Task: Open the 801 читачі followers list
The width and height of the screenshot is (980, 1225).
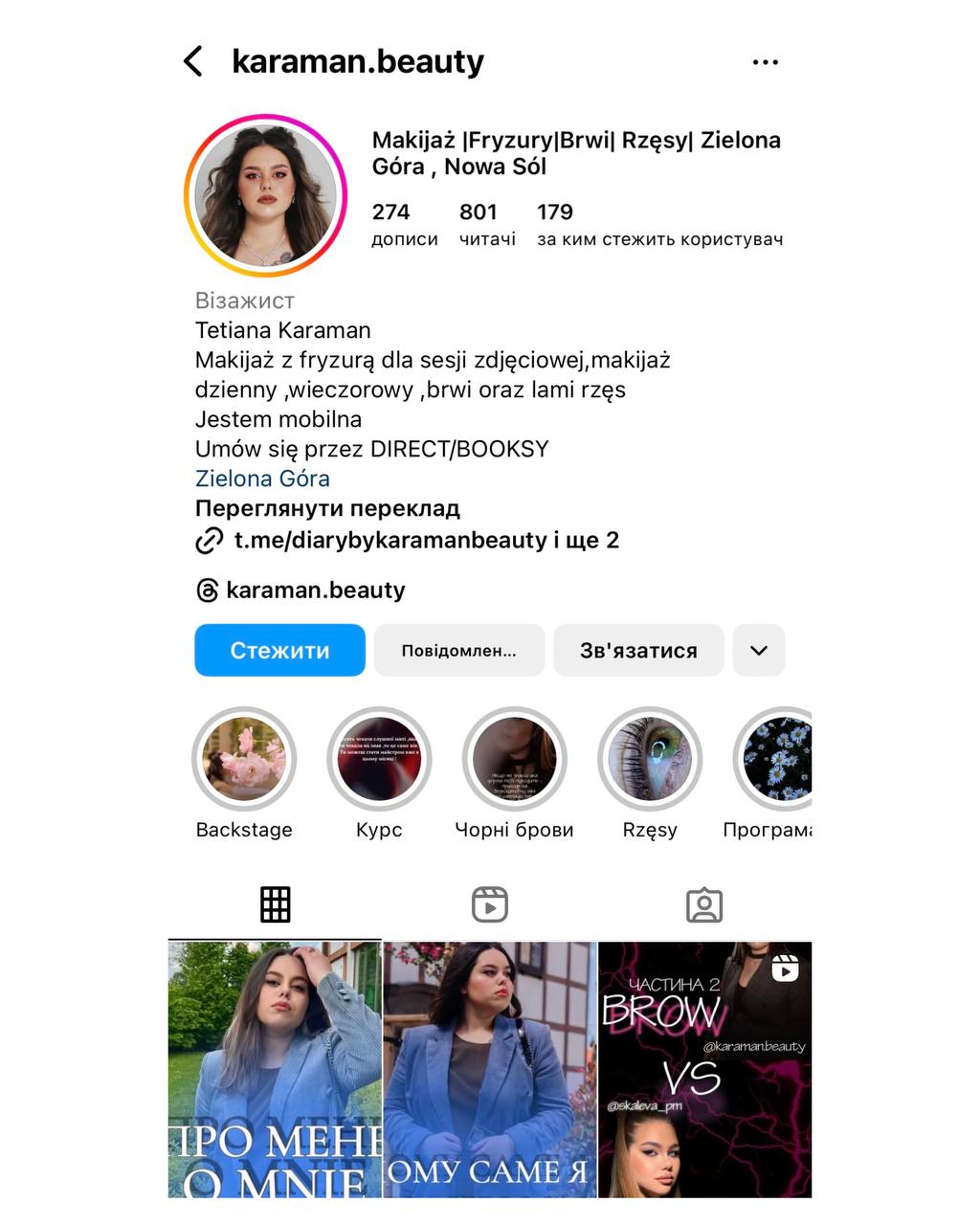Action: tap(486, 224)
